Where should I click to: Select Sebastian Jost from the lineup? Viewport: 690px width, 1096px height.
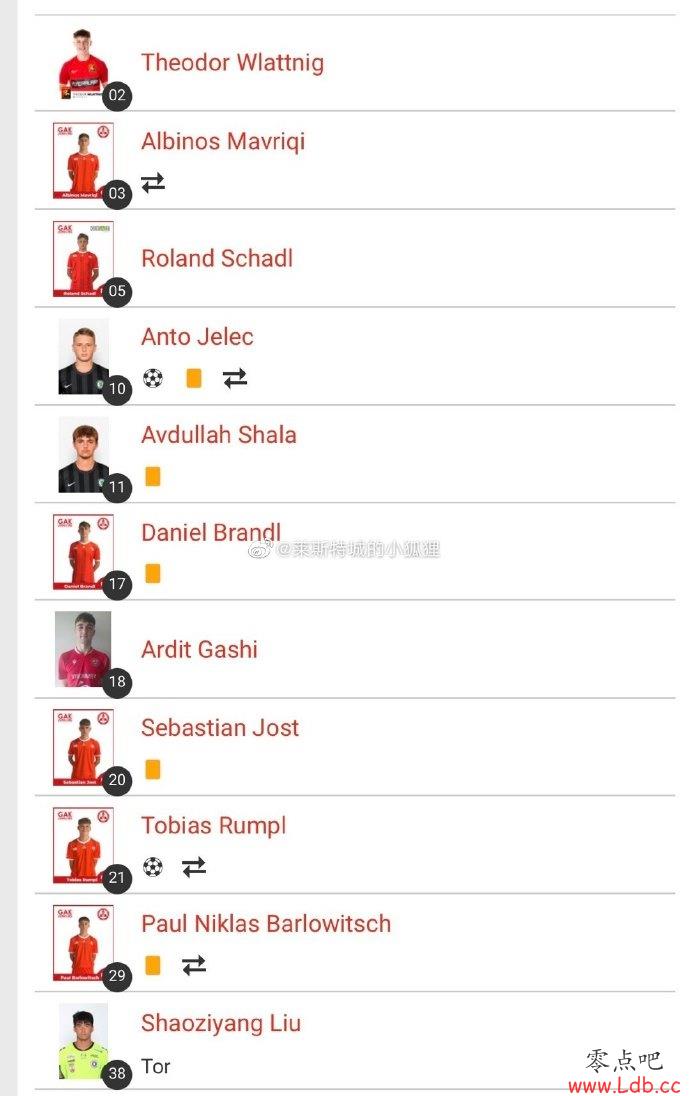pyautogui.click(x=219, y=728)
